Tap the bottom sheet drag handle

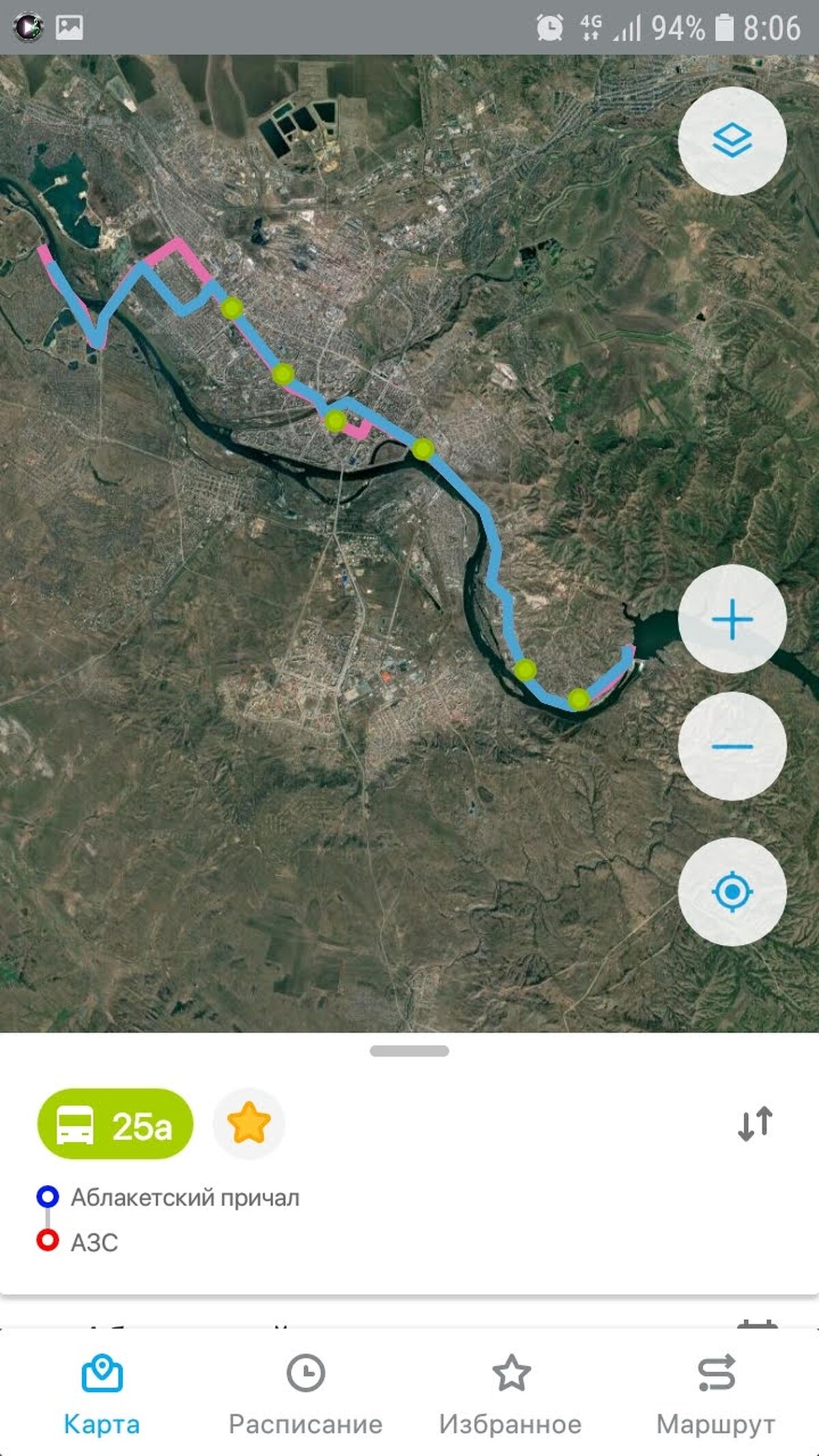click(x=409, y=1051)
